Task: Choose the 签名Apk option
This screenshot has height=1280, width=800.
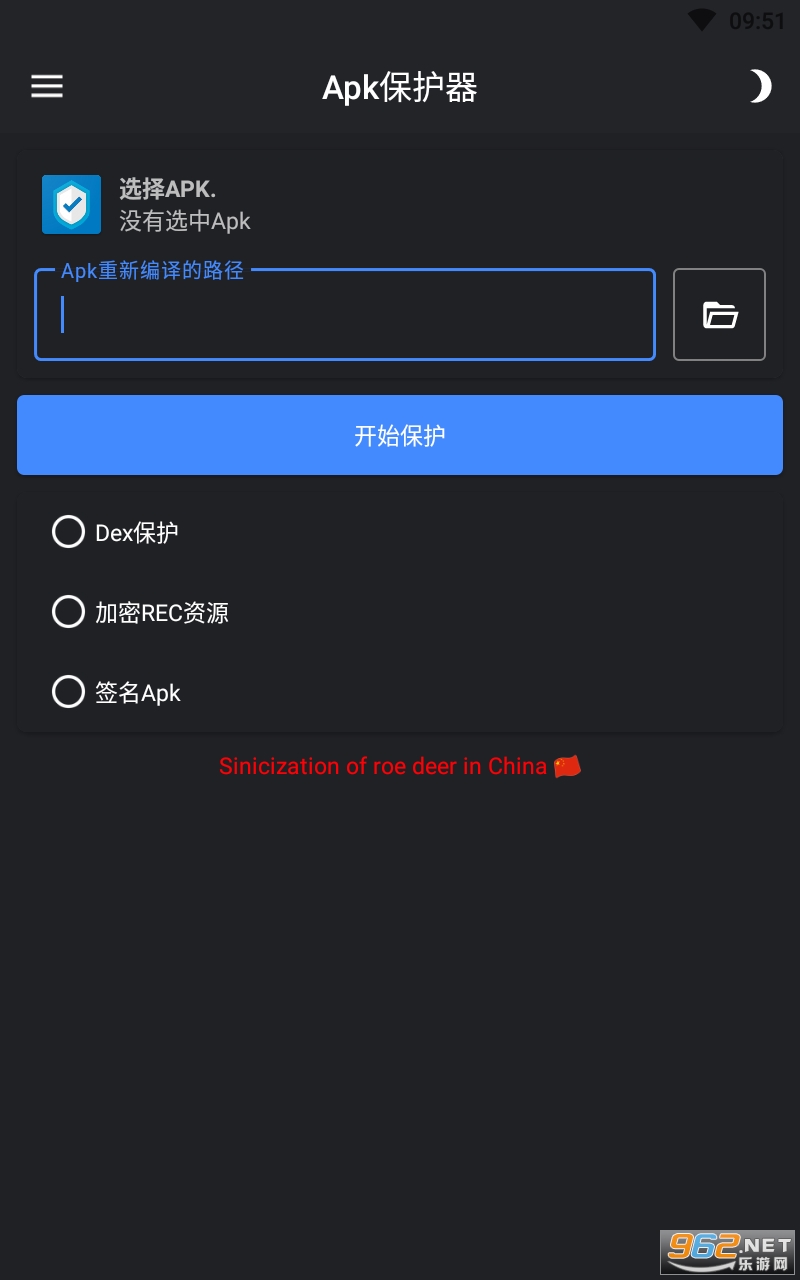Action: [68, 692]
